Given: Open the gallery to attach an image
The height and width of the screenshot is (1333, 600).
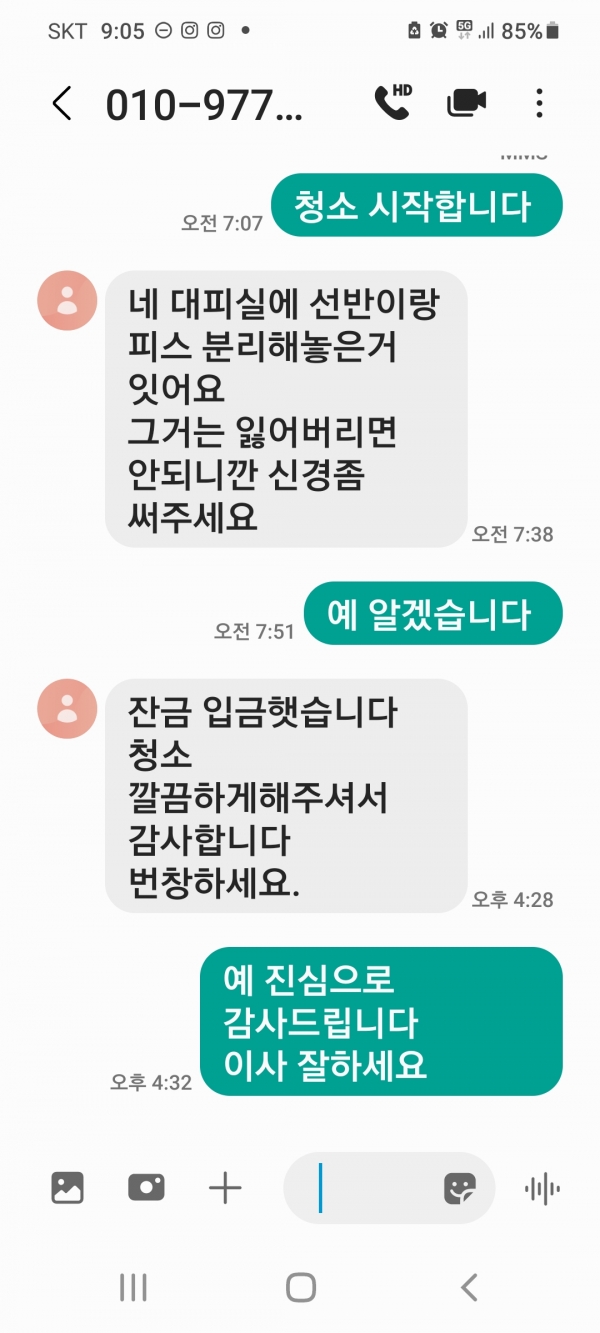Looking at the screenshot, I should click(x=67, y=1188).
